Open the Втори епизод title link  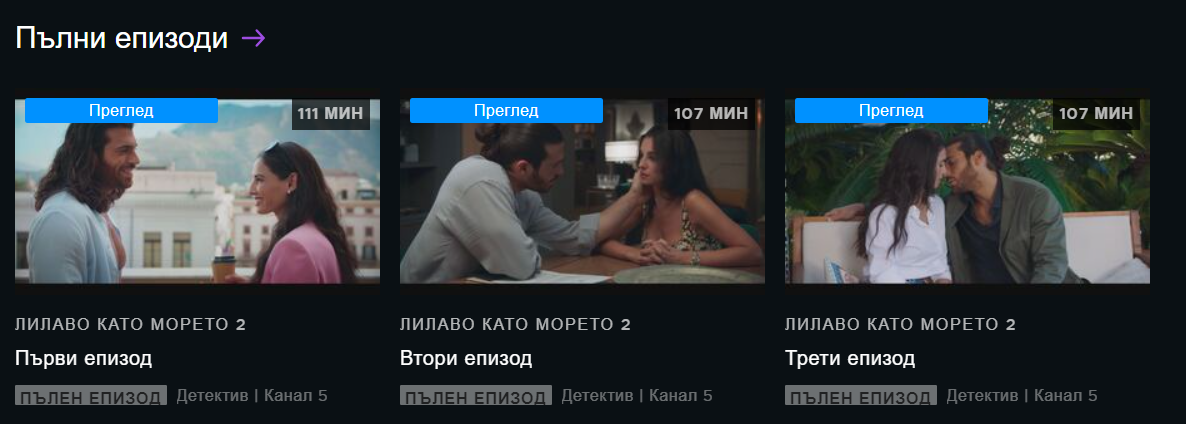click(x=466, y=358)
